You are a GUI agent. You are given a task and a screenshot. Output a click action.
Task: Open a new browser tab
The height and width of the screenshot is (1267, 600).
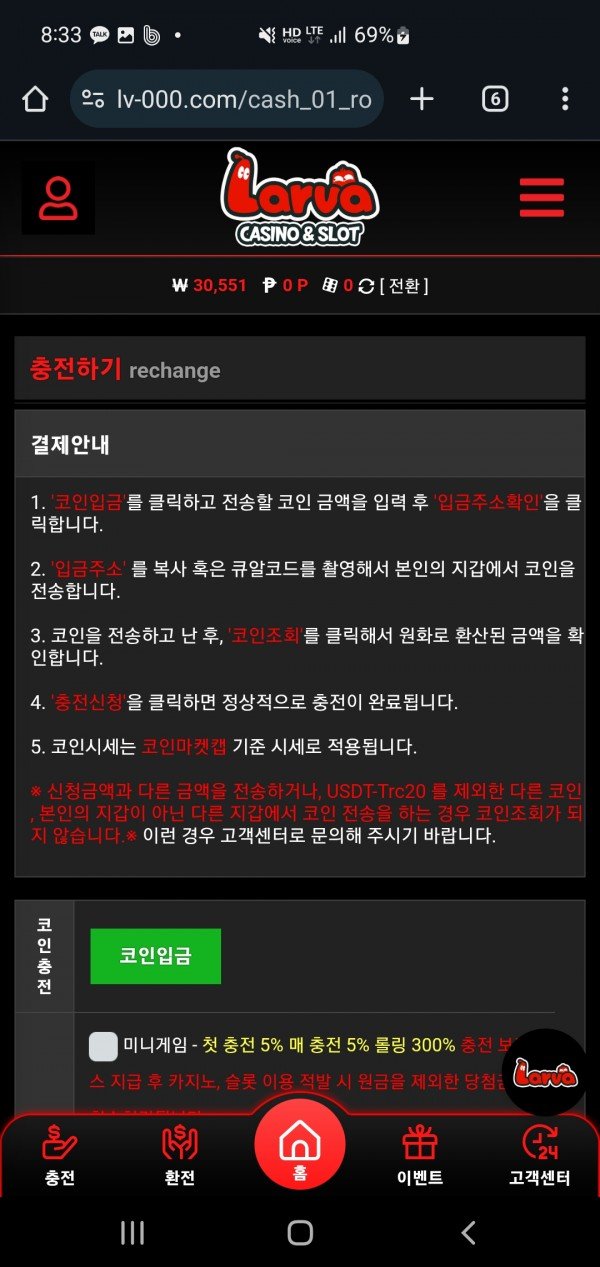click(x=422, y=98)
